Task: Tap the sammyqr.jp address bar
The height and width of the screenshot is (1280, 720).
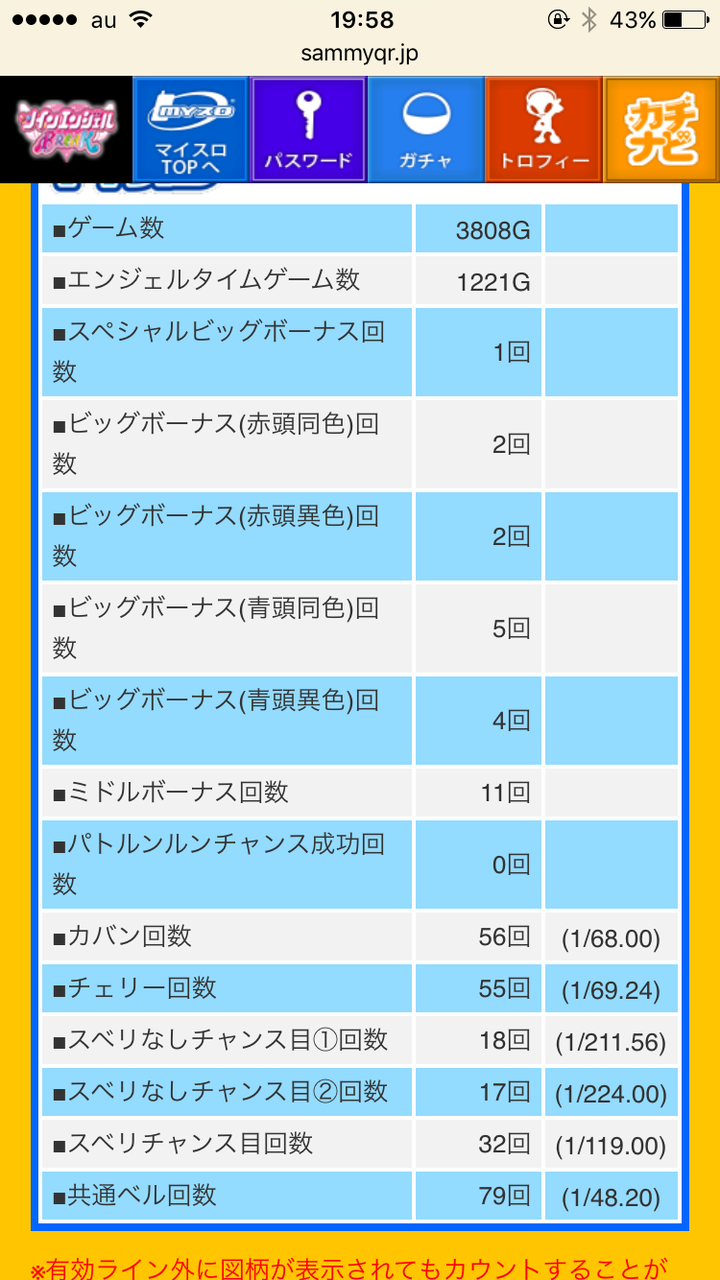Action: (360, 54)
